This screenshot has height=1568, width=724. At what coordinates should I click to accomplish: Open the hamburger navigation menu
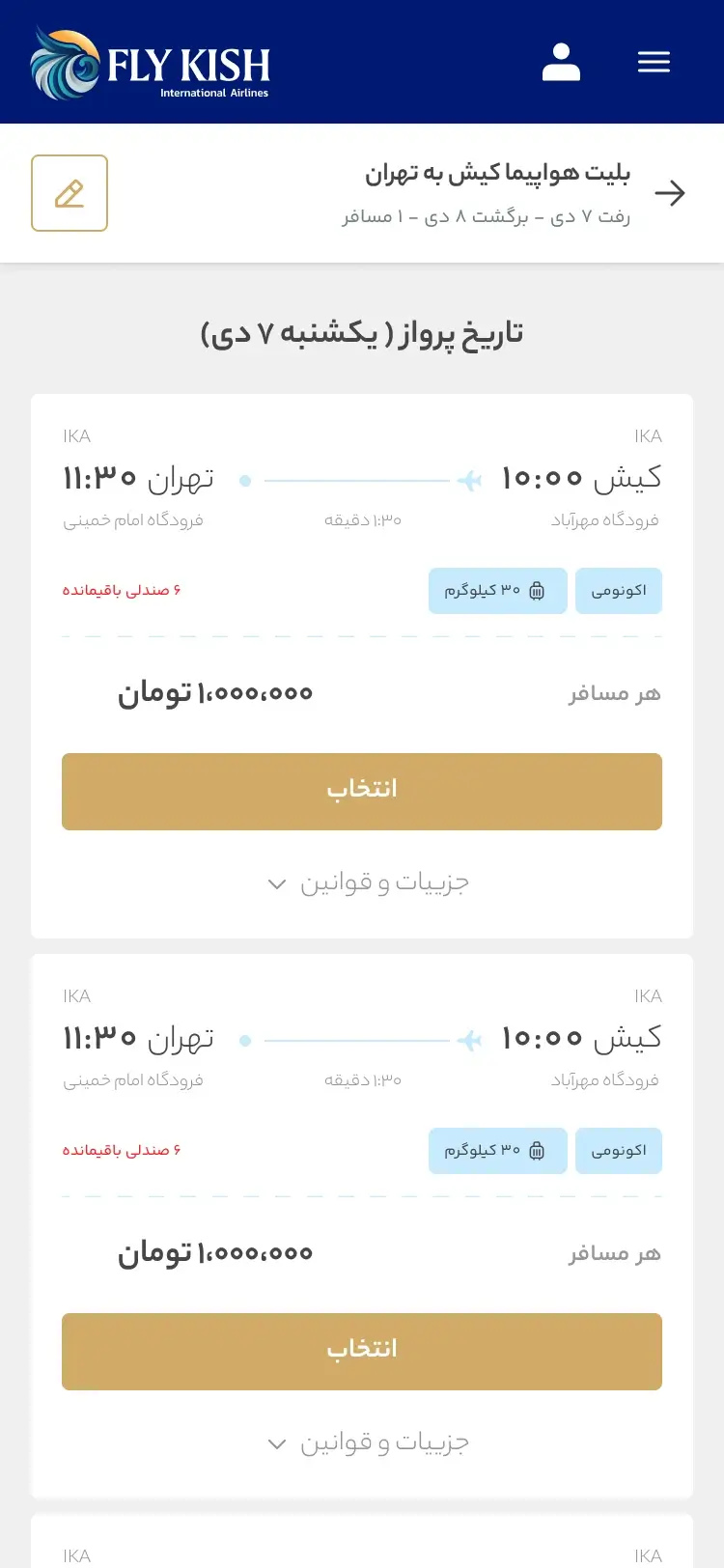click(x=654, y=61)
